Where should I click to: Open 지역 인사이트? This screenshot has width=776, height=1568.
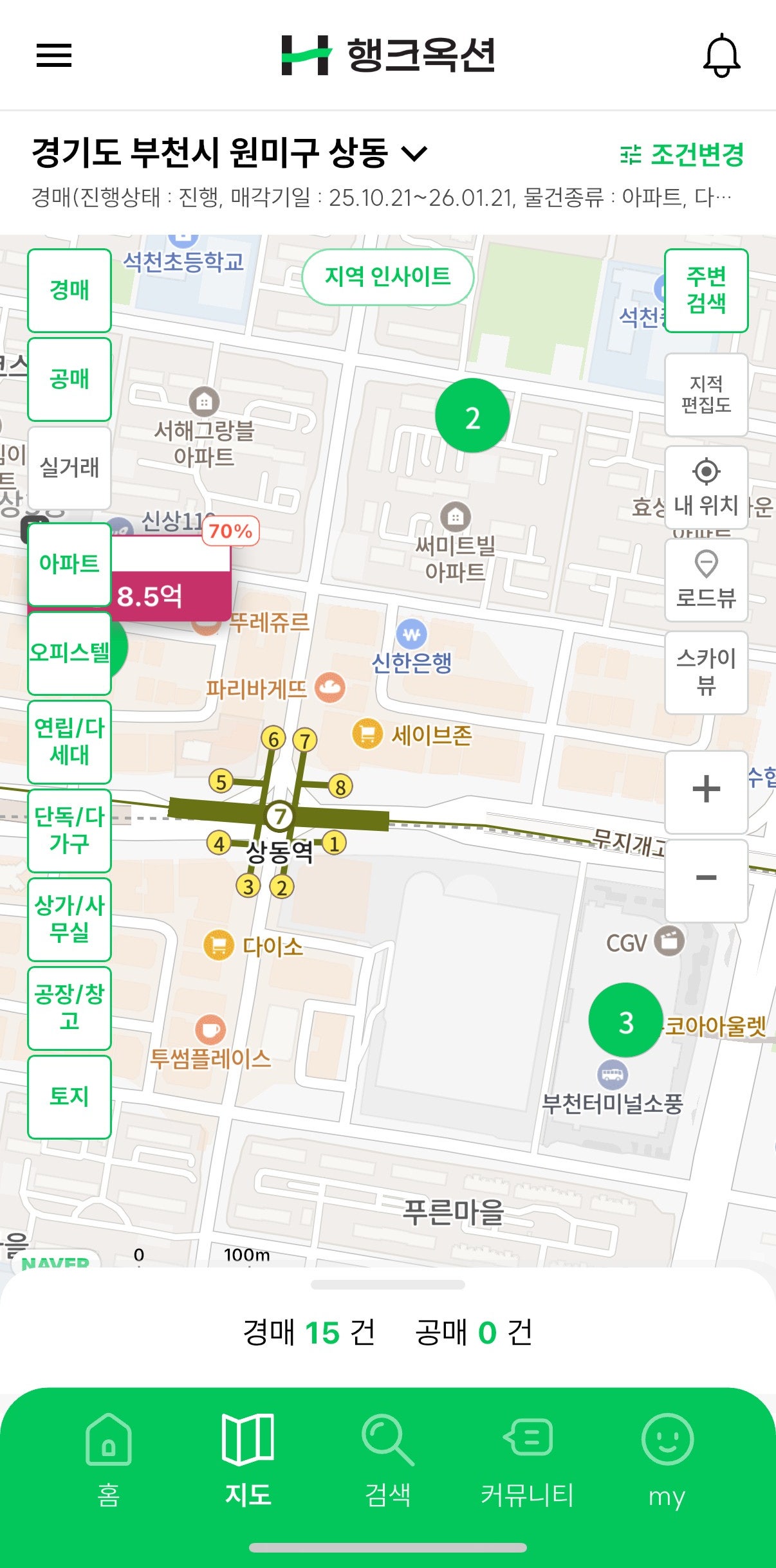tap(387, 277)
